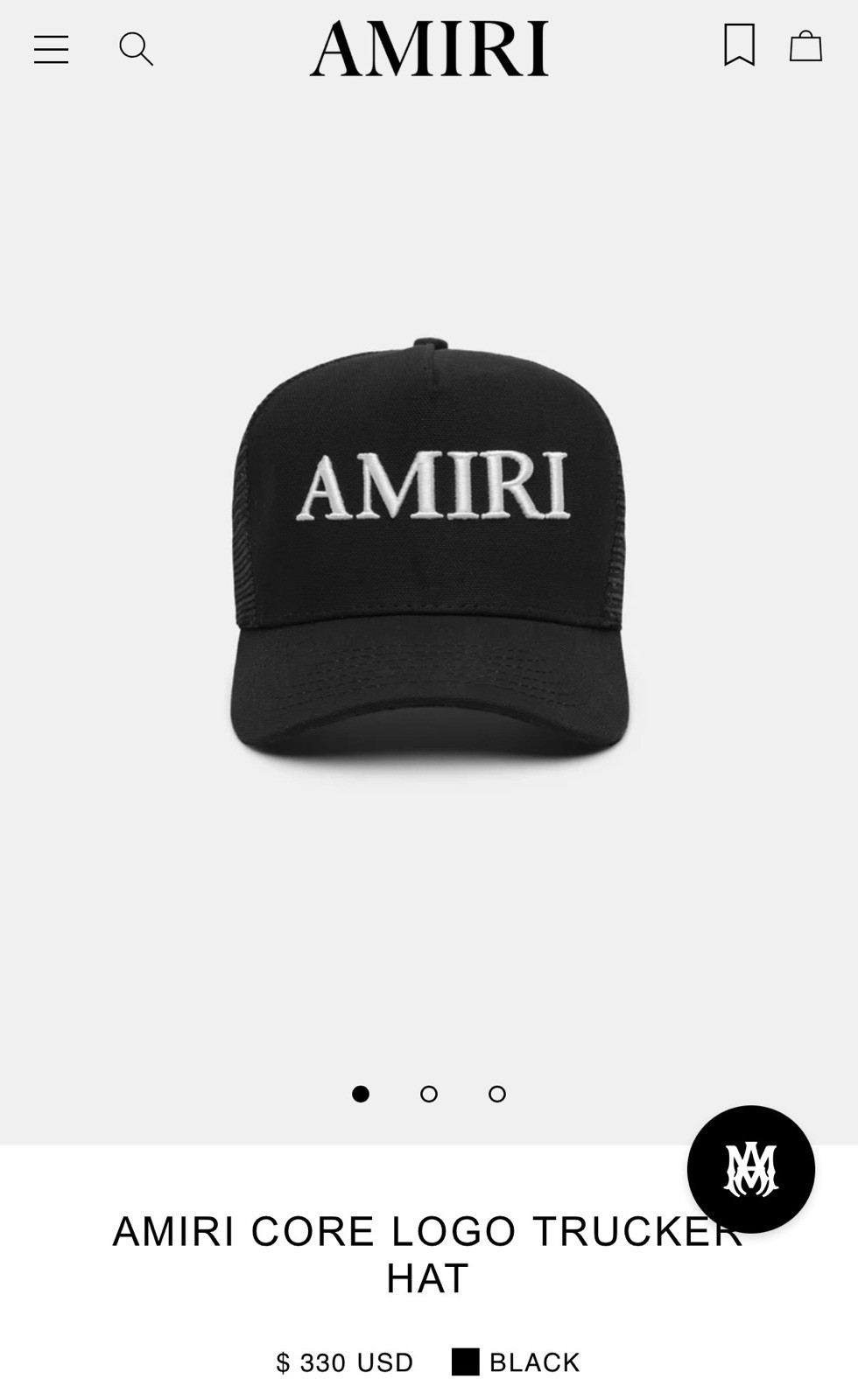The width and height of the screenshot is (858, 1400).
Task: Select the black color swatch
Action: pos(466,1361)
